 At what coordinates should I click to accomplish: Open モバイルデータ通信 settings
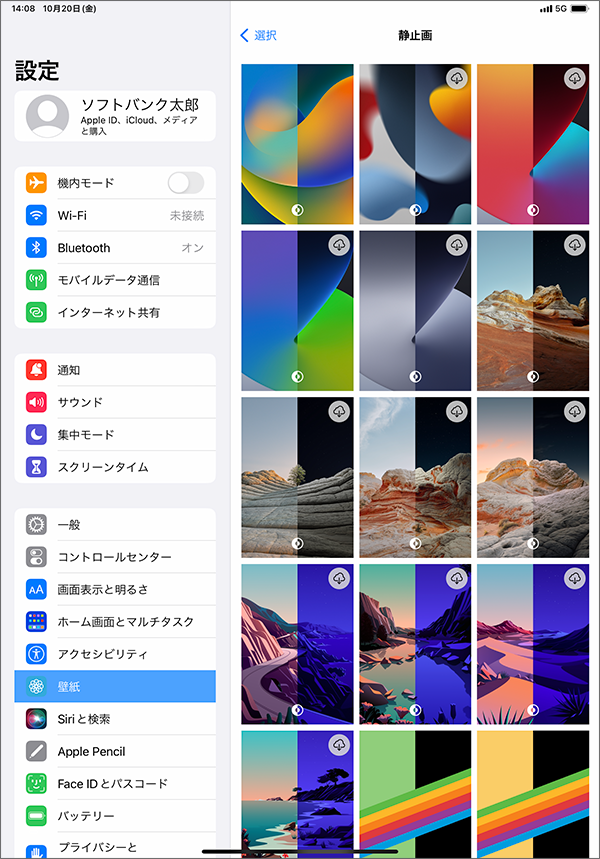pyautogui.click(x=115, y=280)
